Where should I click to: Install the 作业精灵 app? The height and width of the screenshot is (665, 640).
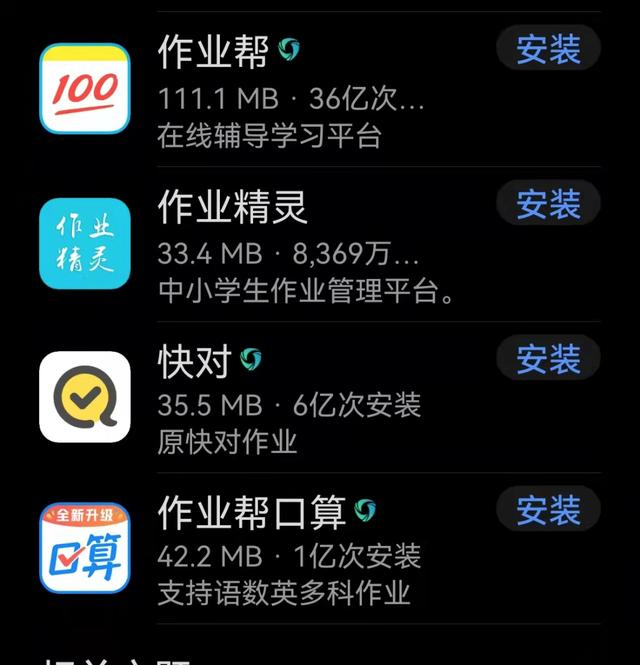click(x=548, y=204)
